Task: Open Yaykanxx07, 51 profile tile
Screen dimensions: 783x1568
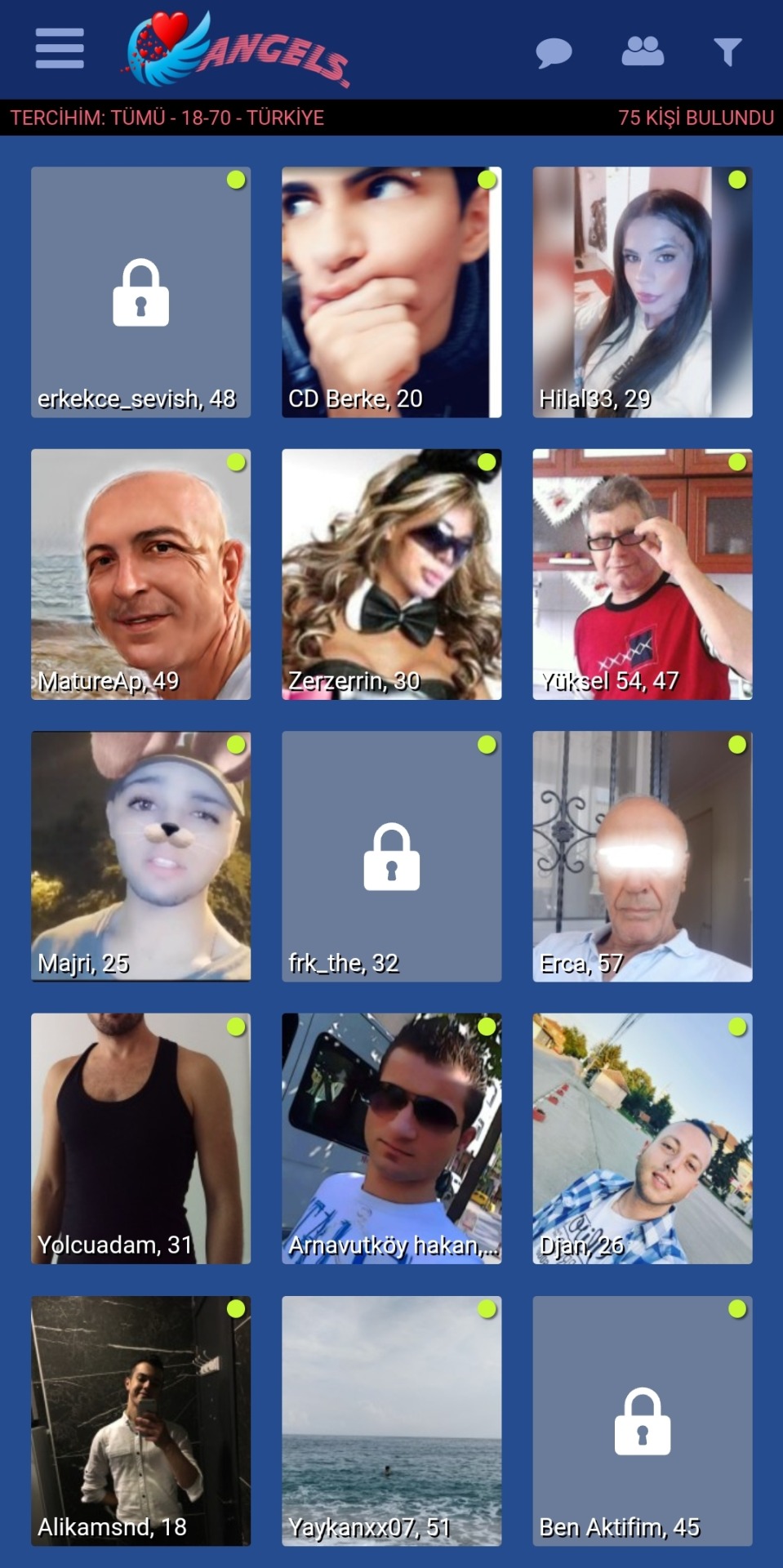Action: coord(392,1421)
